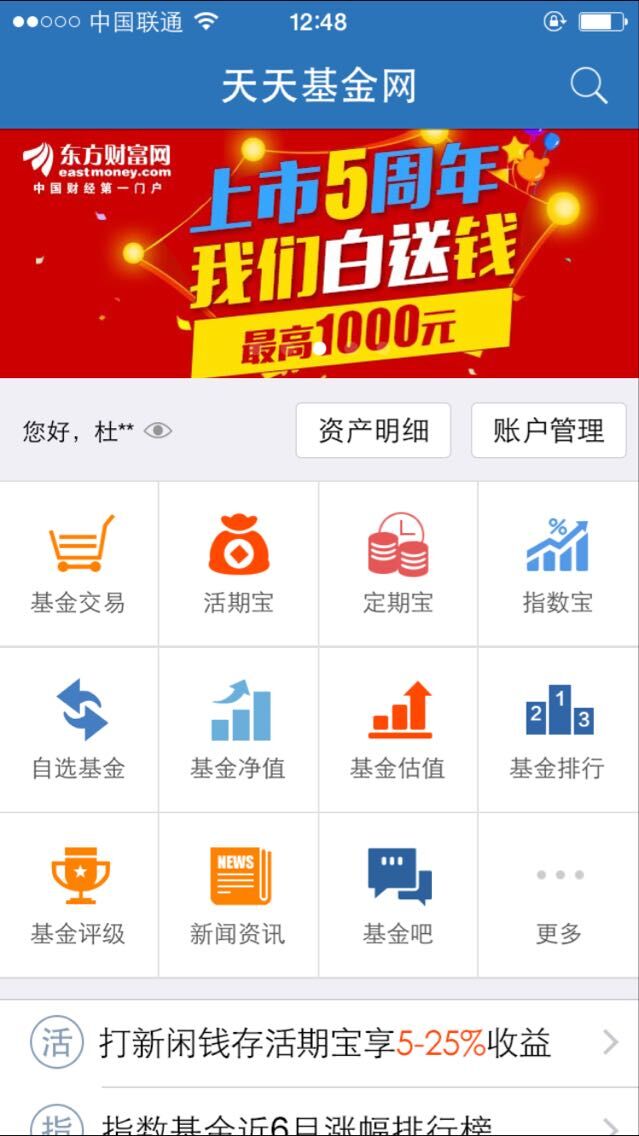This screenshot has width=639, height=1136.
Task: View the 基金排行 rankings
Action: (558, 730)
